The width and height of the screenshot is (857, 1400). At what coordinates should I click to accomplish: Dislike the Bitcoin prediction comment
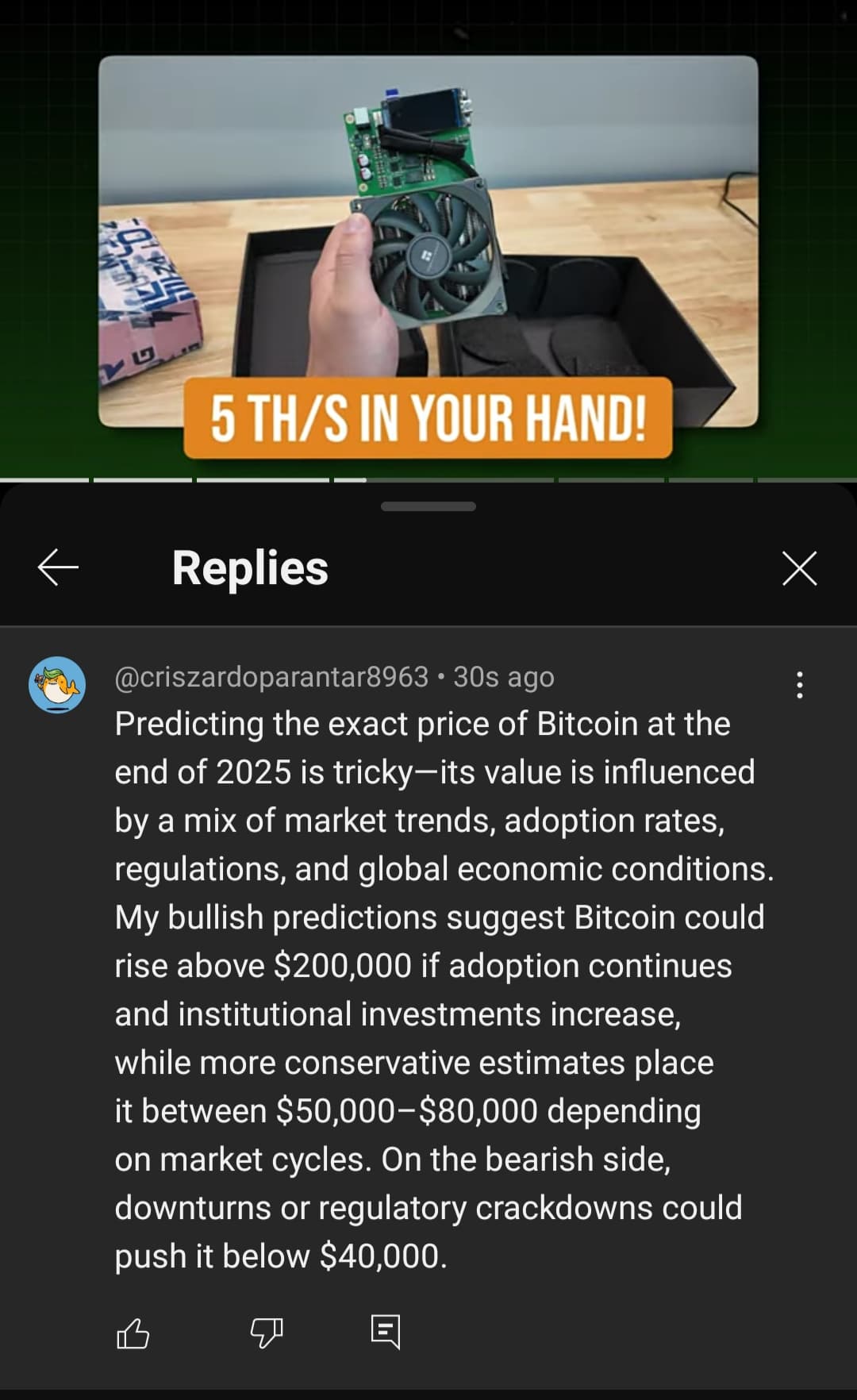coord(267,1333)
